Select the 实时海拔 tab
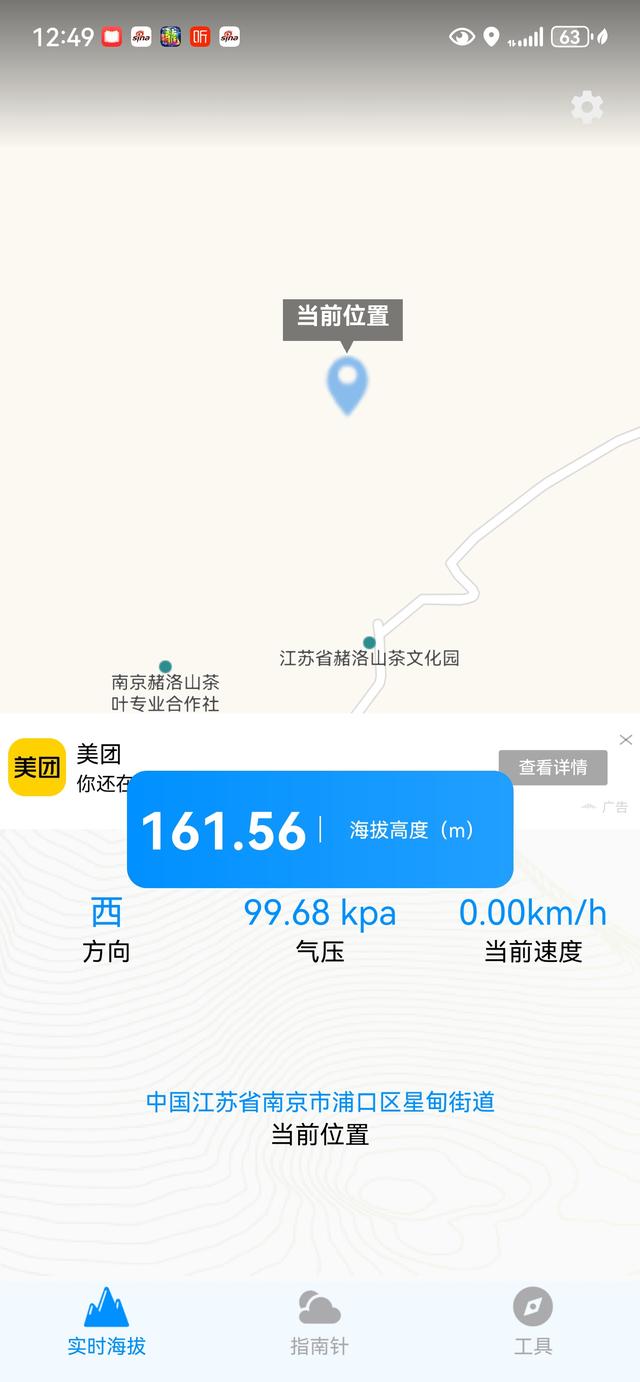 point(107,1322)
